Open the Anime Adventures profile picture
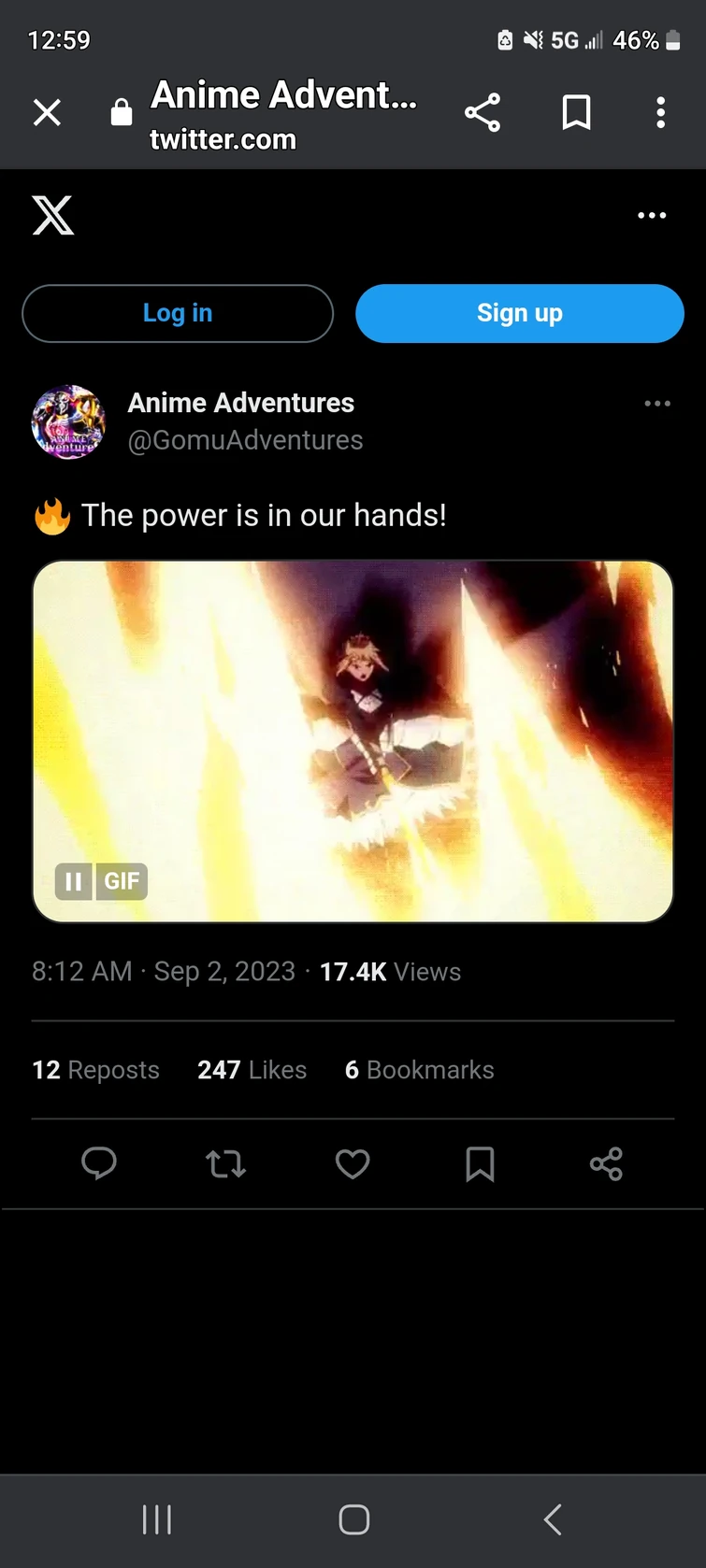This screenshot has width=706, height=1568. 68,422
